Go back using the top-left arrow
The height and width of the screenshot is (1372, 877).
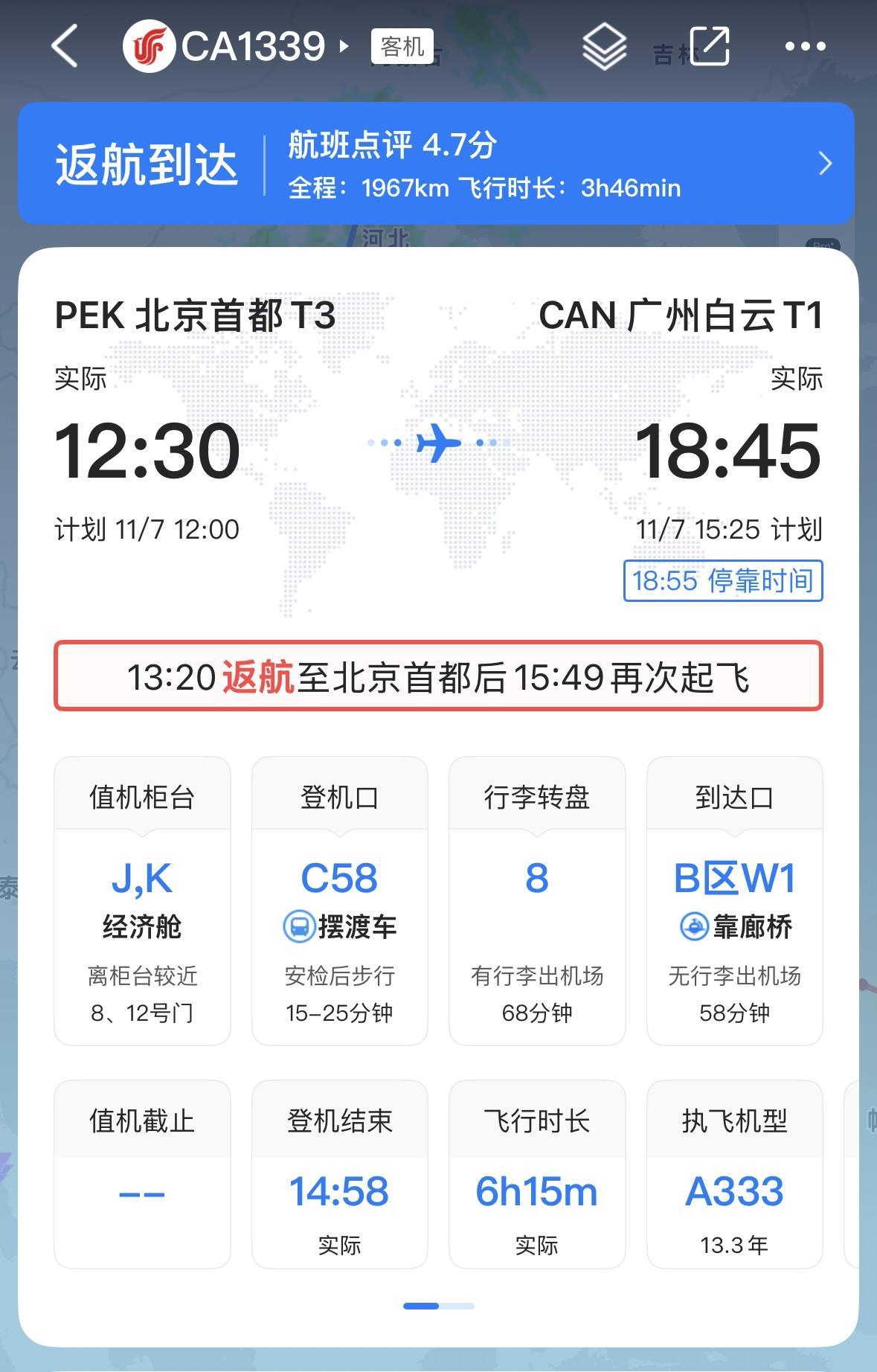pyautogui.click(x=65, y=46)
